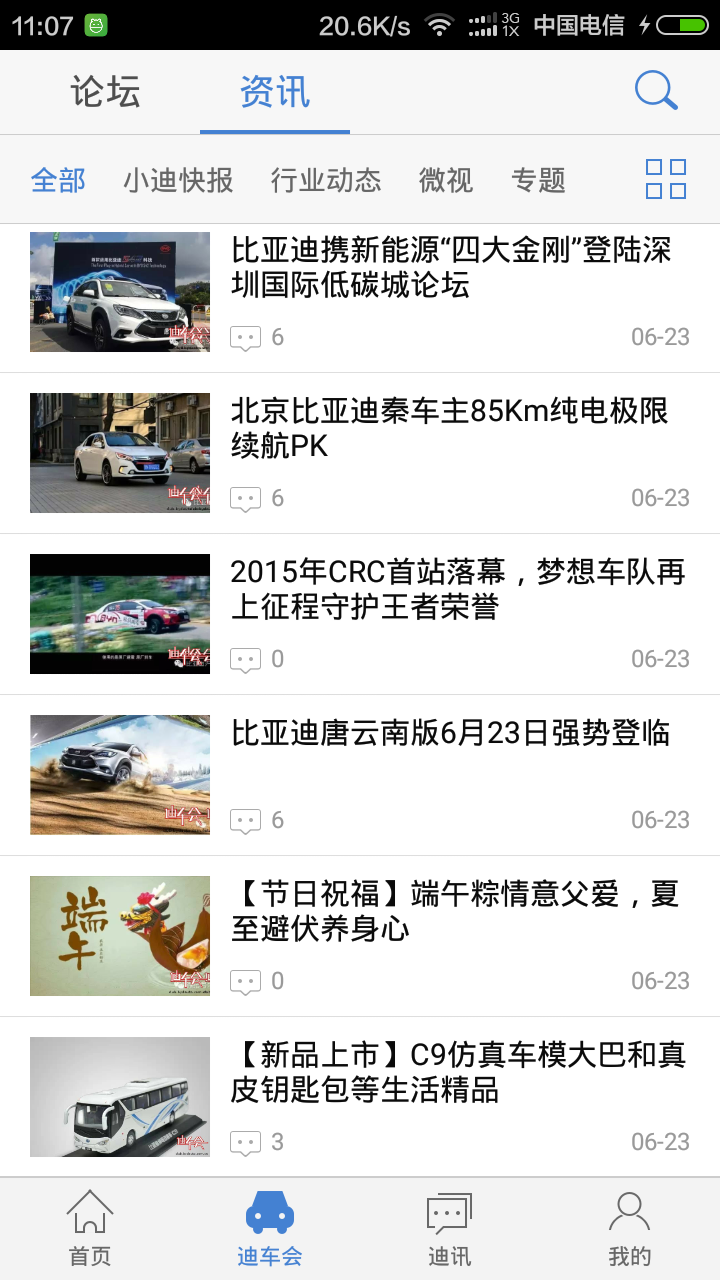View the 专题 category
720x1280 pixels.
click(x=538, y=180)
